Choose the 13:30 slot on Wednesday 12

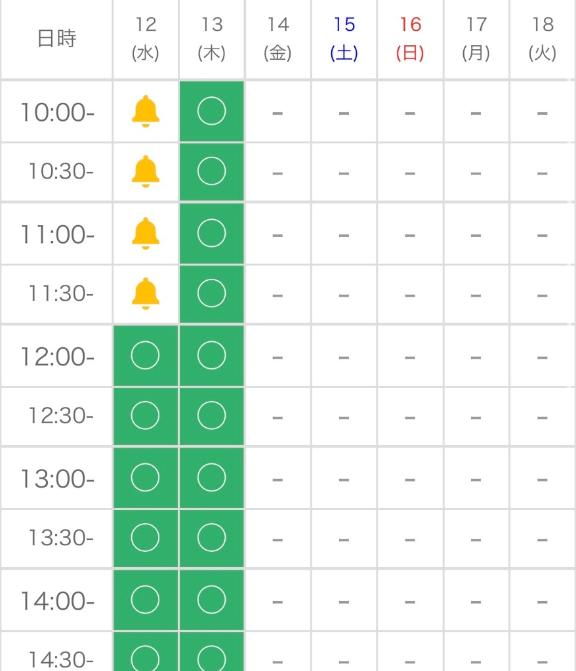click(145, 538)
